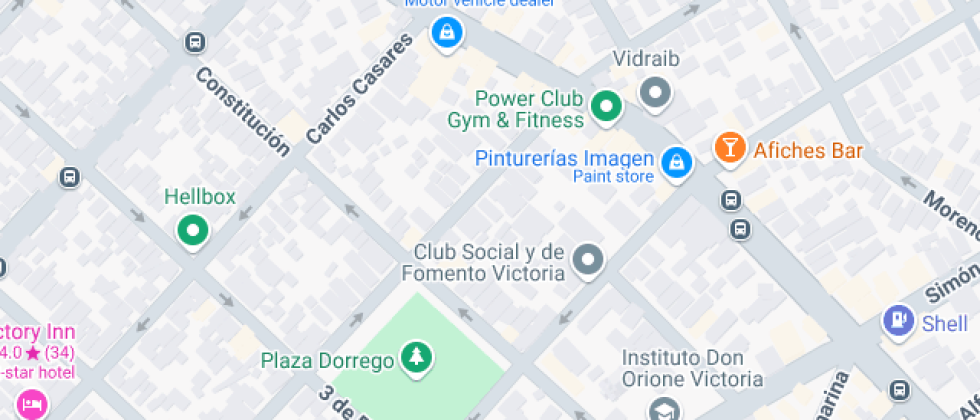
Task: Open the Vidraib place pin
Action: [x=655, y=93]
